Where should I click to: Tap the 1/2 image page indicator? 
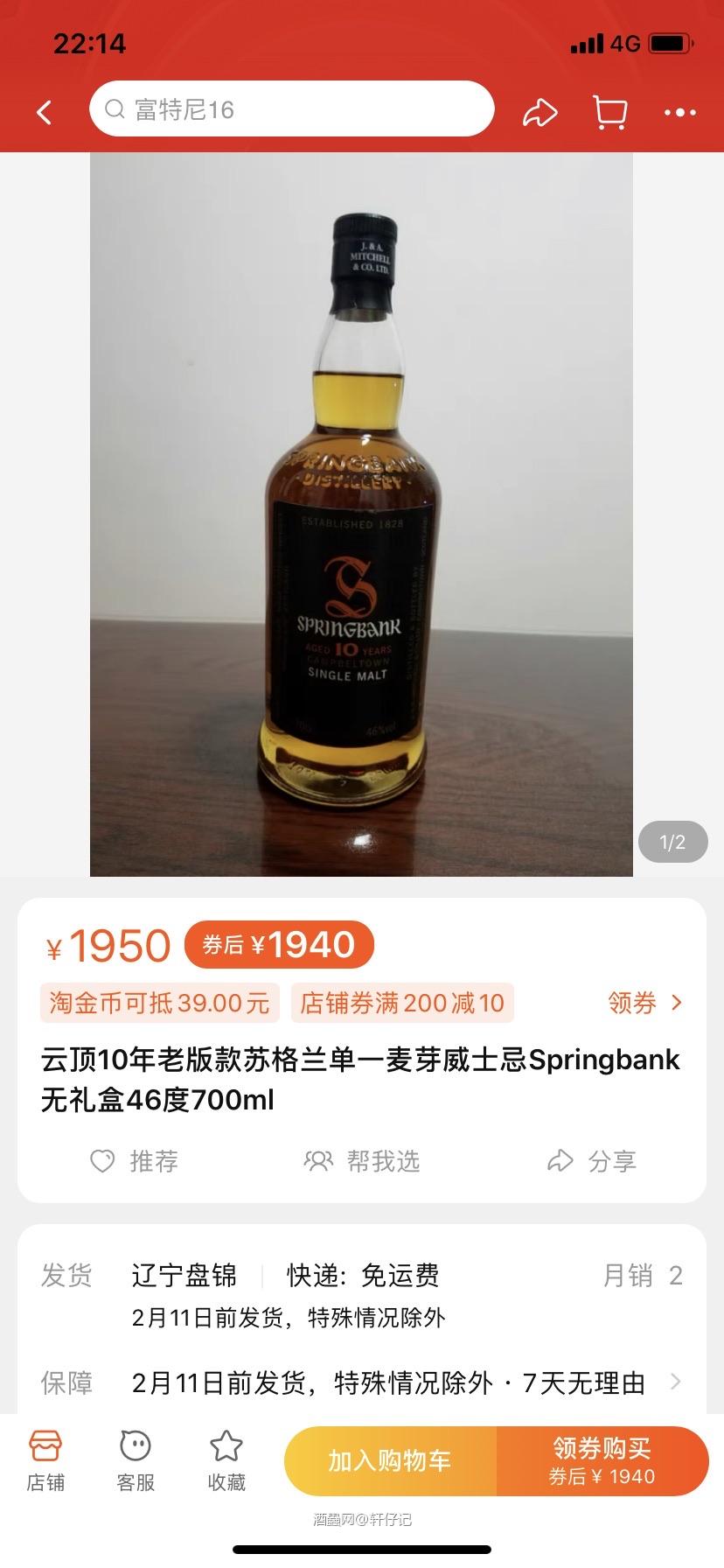tap(672, 842)
